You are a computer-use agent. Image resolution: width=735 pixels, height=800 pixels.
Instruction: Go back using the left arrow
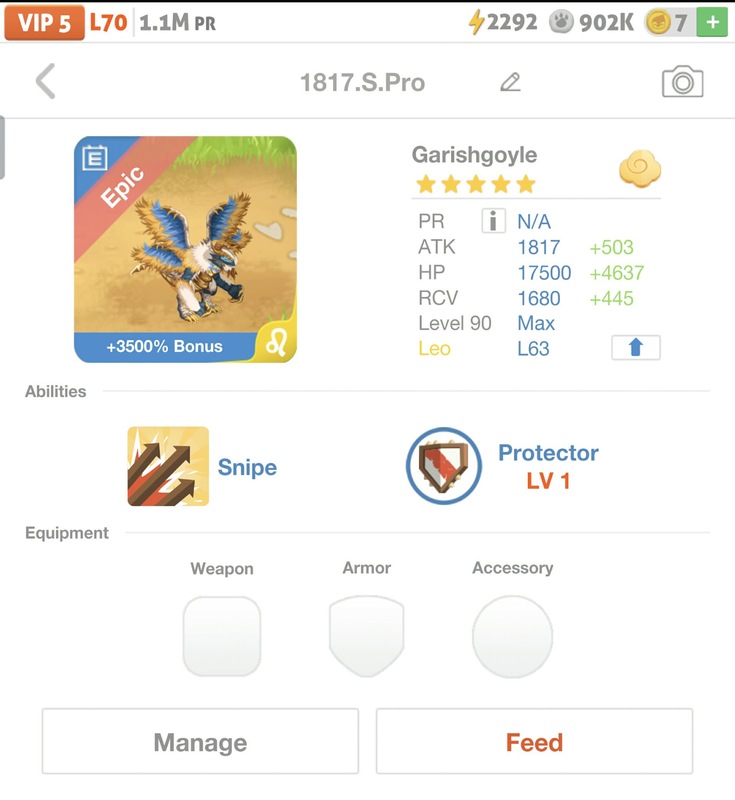point(45,82)
